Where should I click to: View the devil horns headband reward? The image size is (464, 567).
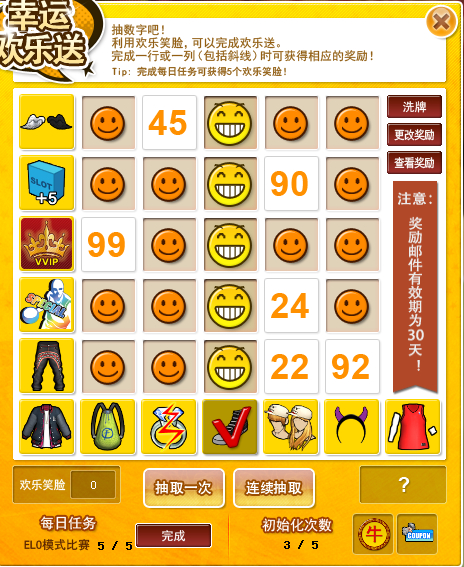(x=352, y=426)
